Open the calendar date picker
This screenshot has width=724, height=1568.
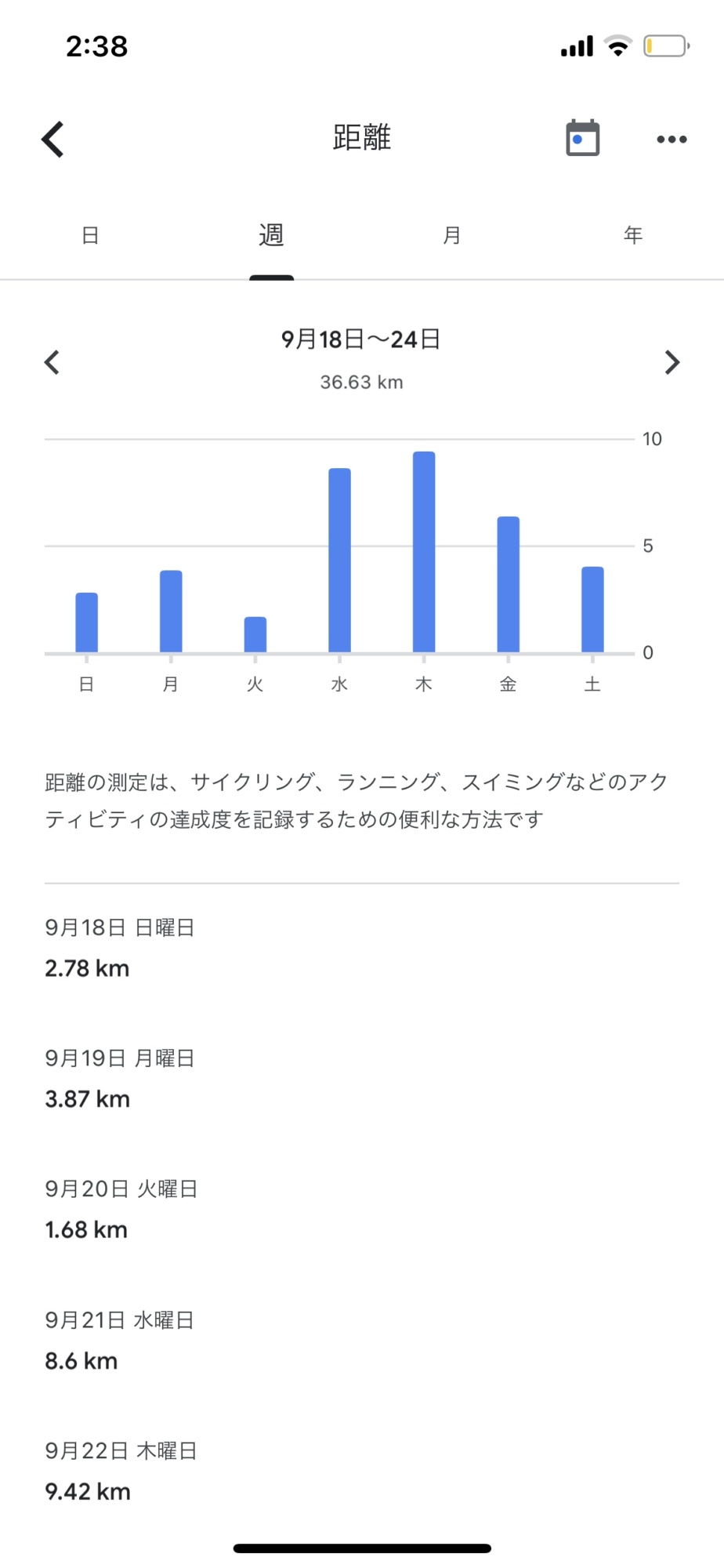pos(582,138)
